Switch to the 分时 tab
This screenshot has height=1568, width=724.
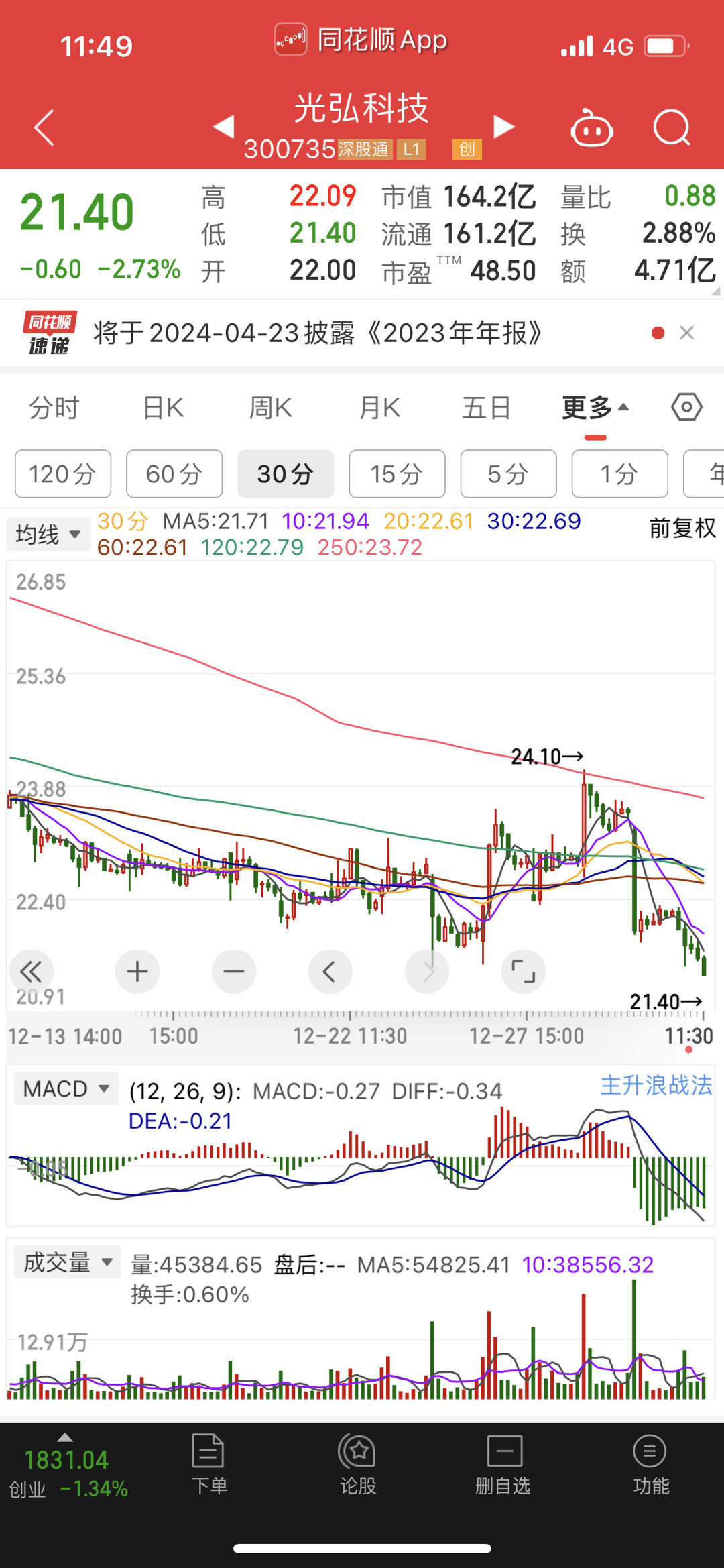tap(54, 407)
